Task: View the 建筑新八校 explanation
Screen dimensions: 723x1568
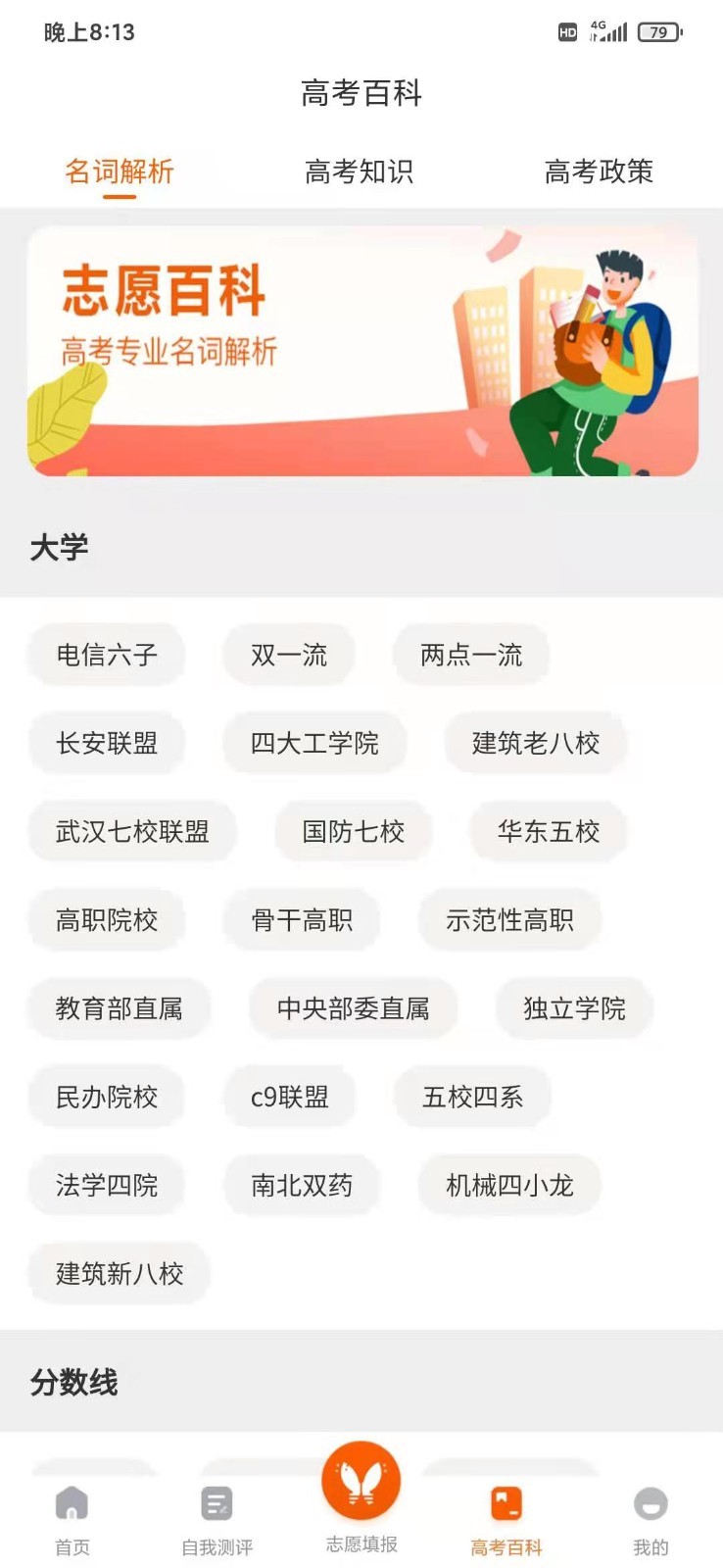Action: pos(120,1274)
